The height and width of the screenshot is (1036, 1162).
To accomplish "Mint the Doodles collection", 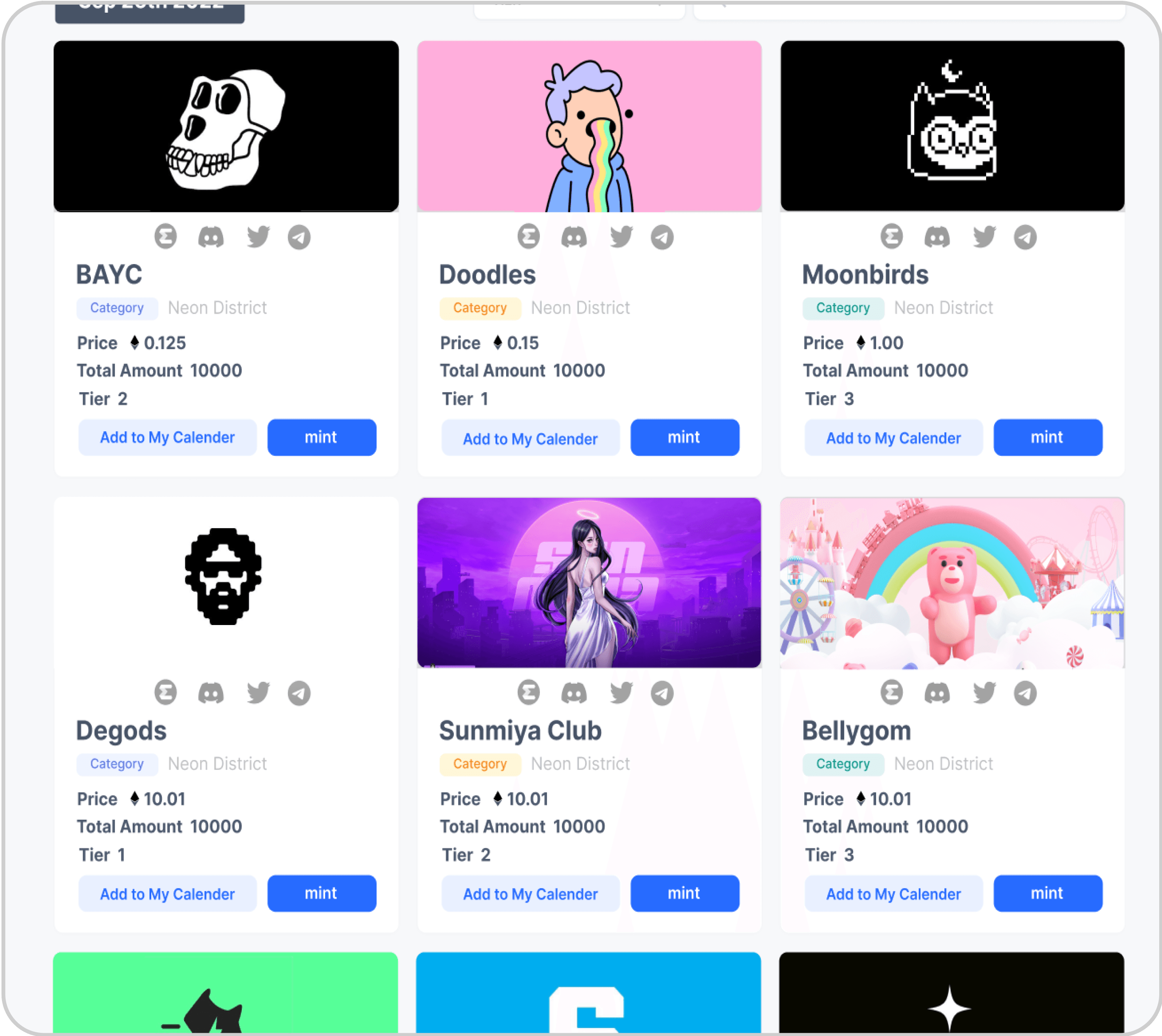I will tap(684, 437).
